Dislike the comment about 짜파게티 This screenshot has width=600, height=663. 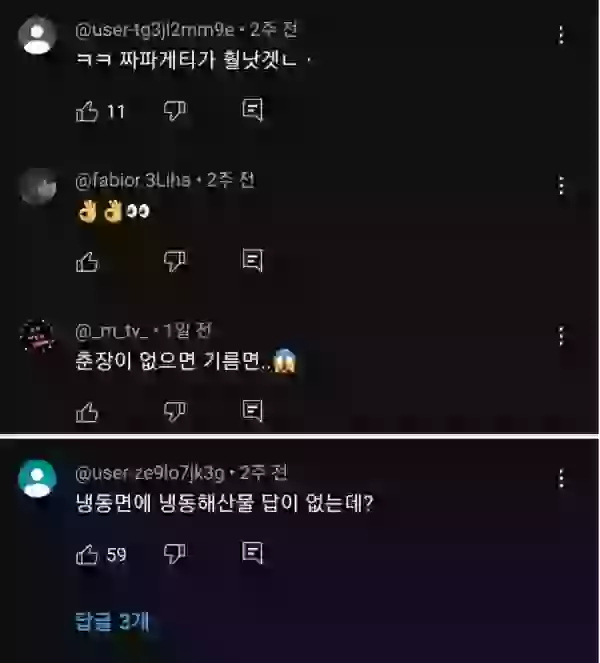click(175, 111)
